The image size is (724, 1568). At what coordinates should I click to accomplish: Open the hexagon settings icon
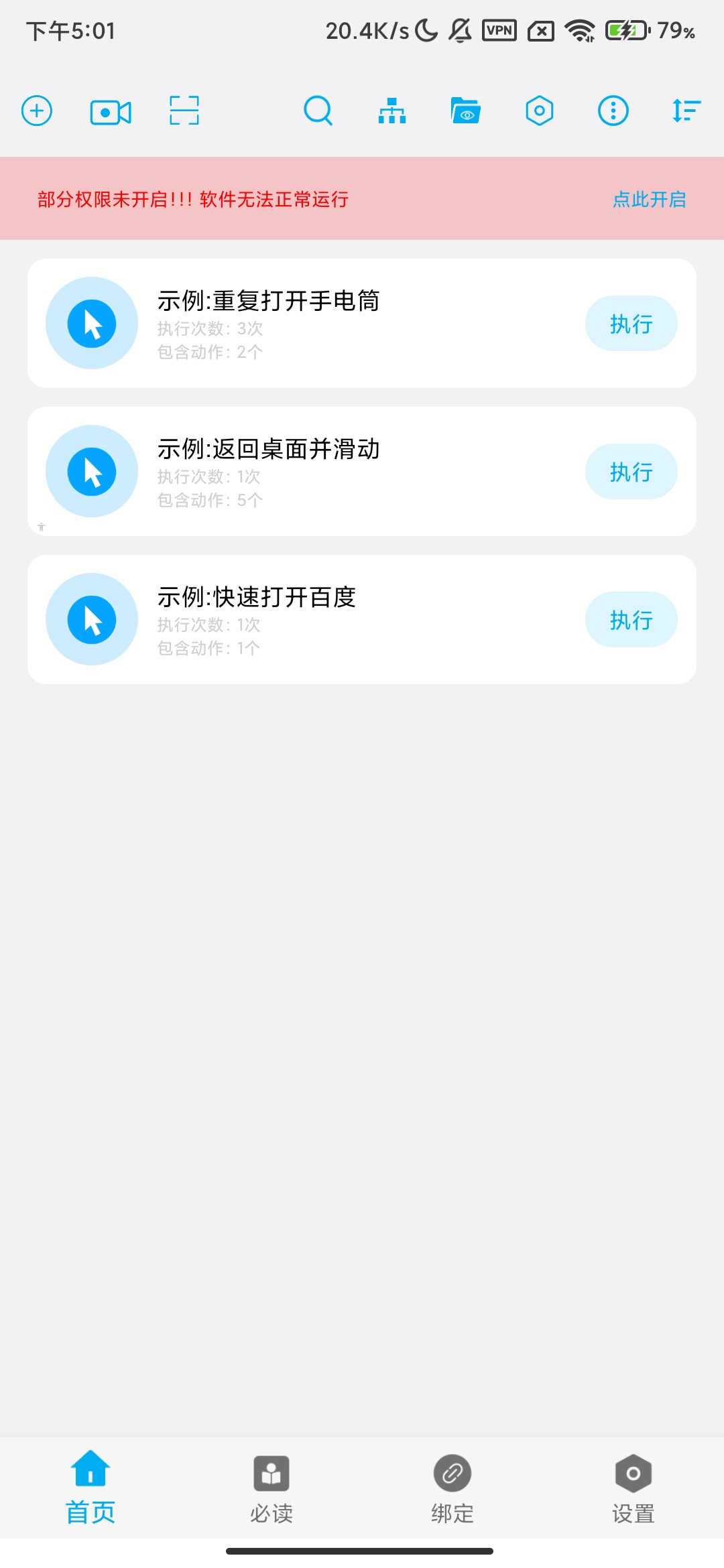pos(539,111)
